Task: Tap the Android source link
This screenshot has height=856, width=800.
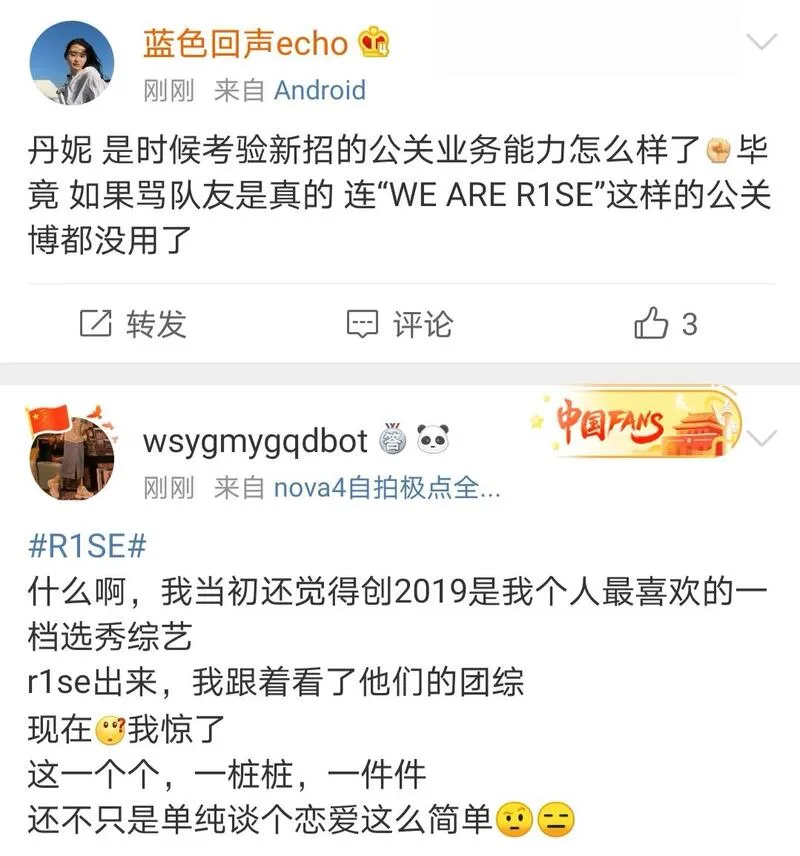Action: 320,91
